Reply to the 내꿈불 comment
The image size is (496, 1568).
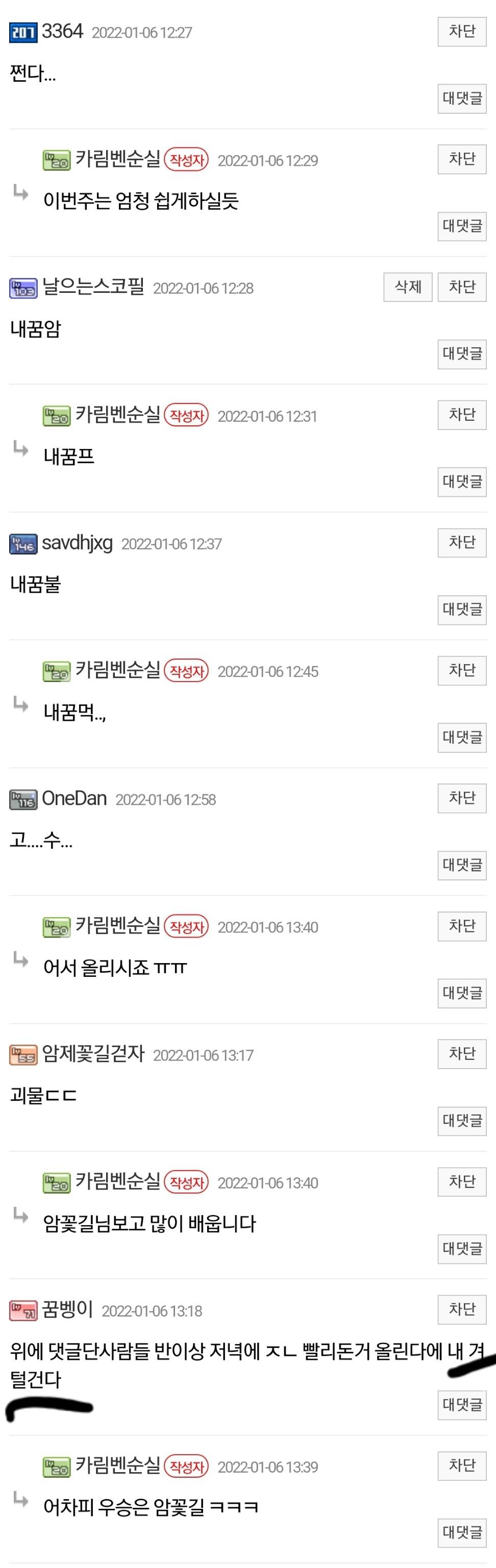(x=461, y=610)
